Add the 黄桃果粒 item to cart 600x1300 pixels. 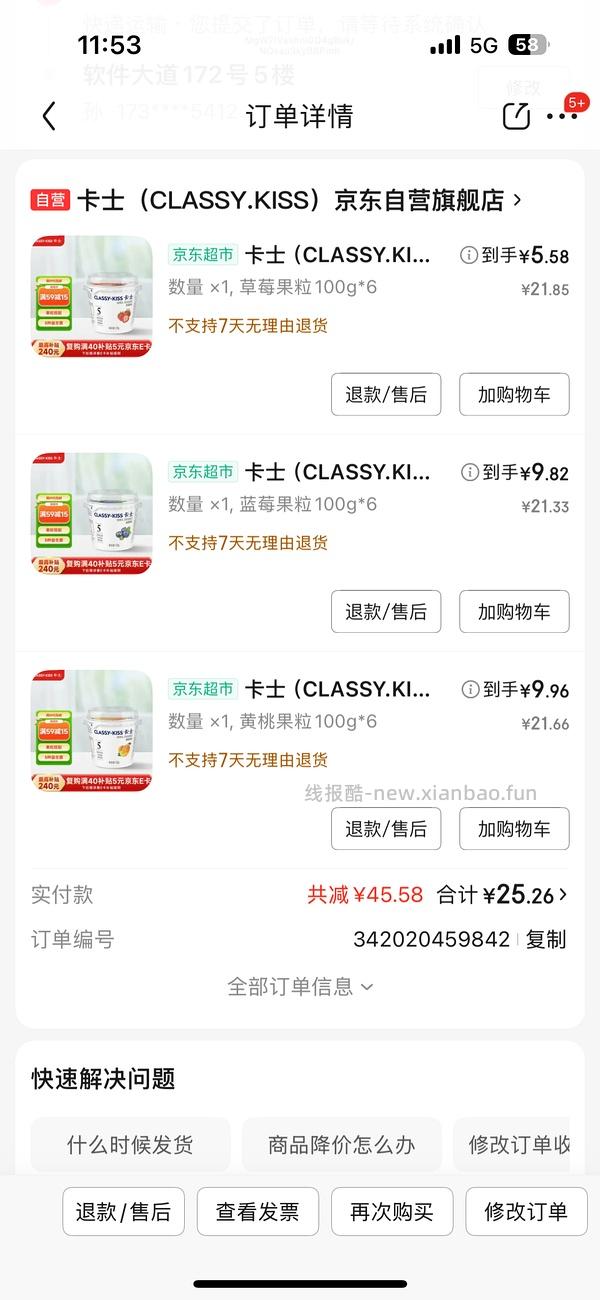514,829
